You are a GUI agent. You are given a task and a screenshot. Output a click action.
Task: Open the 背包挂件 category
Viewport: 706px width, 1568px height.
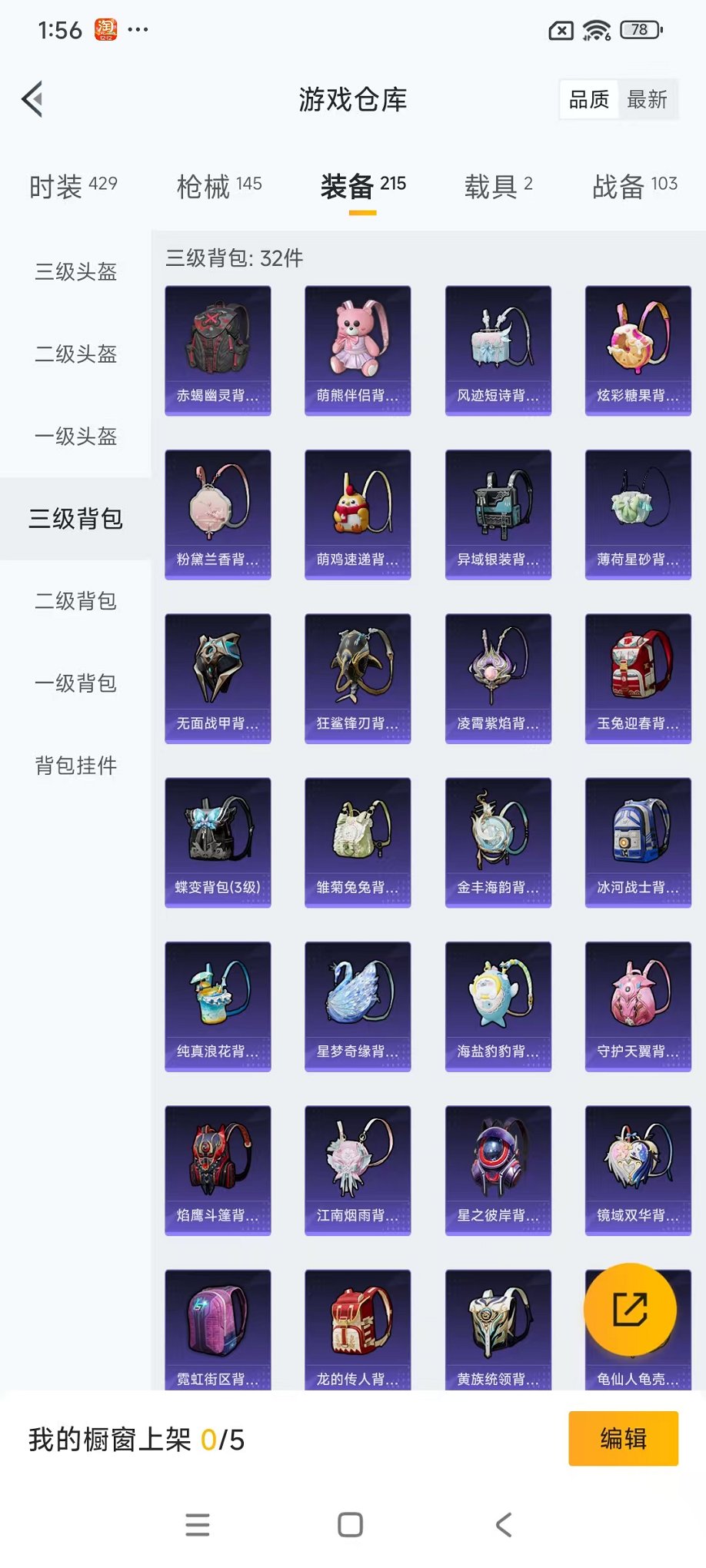click(x=75, y=766)
